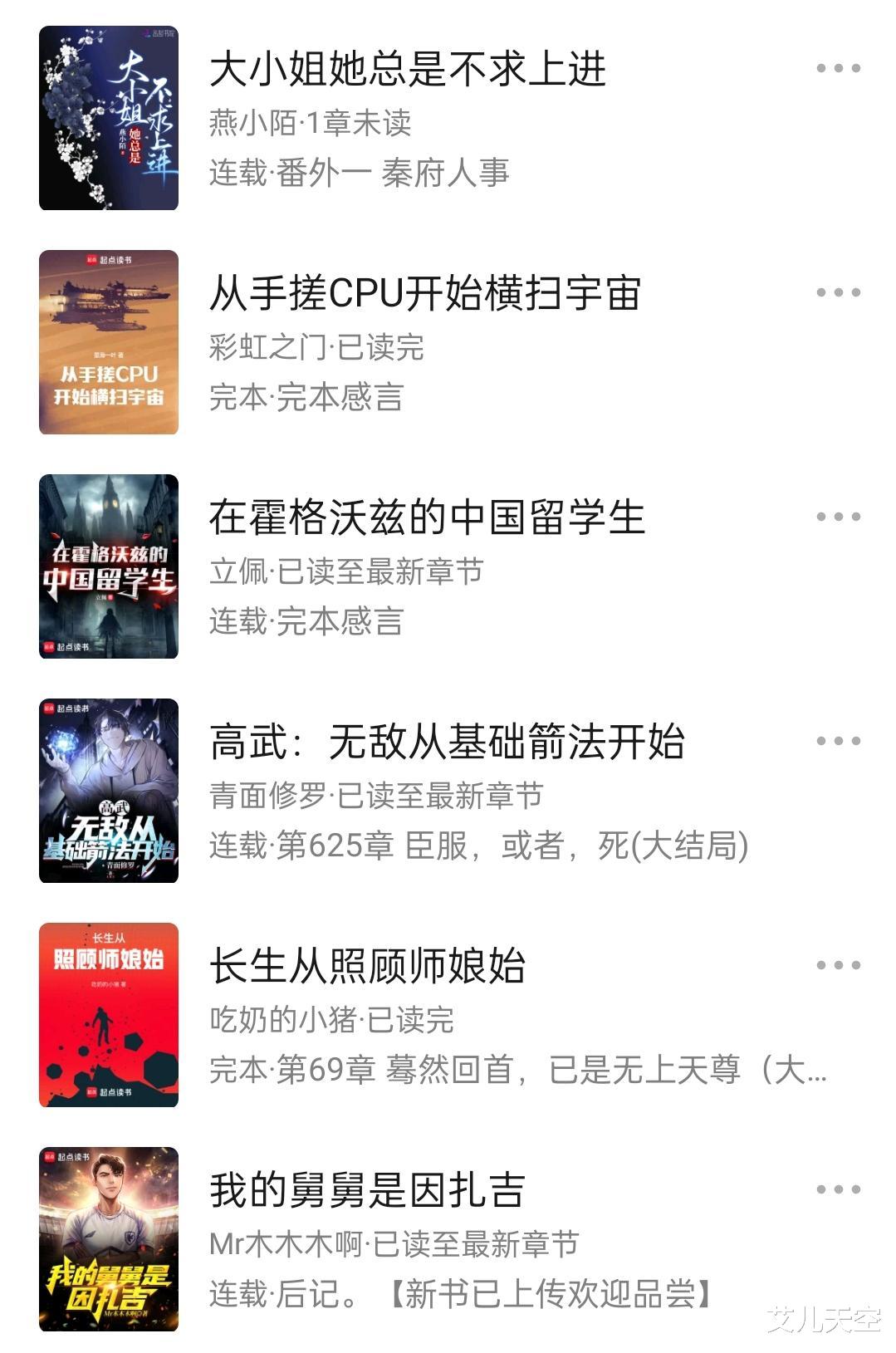896x1353 pixels.
Task: Open the book 长生从照顾师娘始
Action: tap(366, 967)
